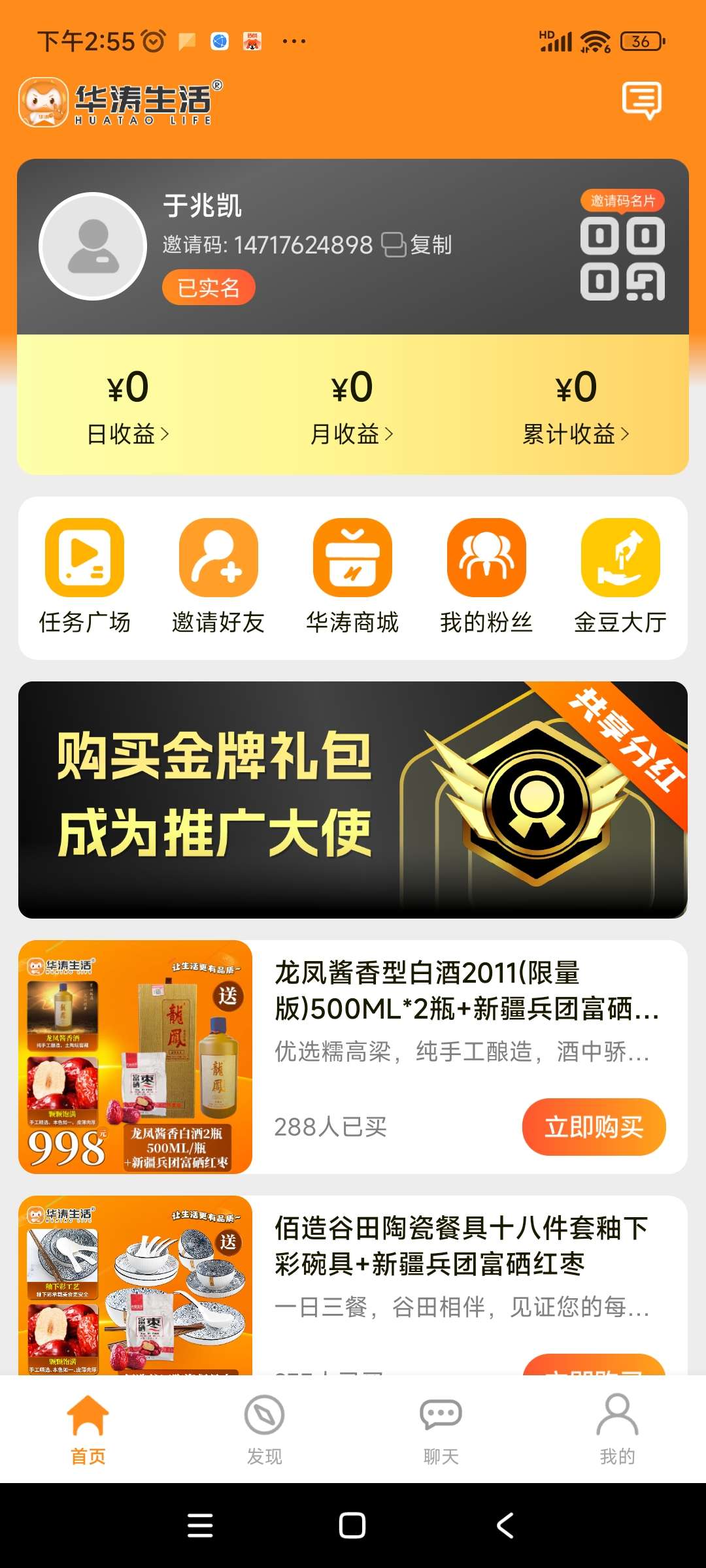
Task: Open 金豆大厅 gold bean hall
Action: point(620,575)
